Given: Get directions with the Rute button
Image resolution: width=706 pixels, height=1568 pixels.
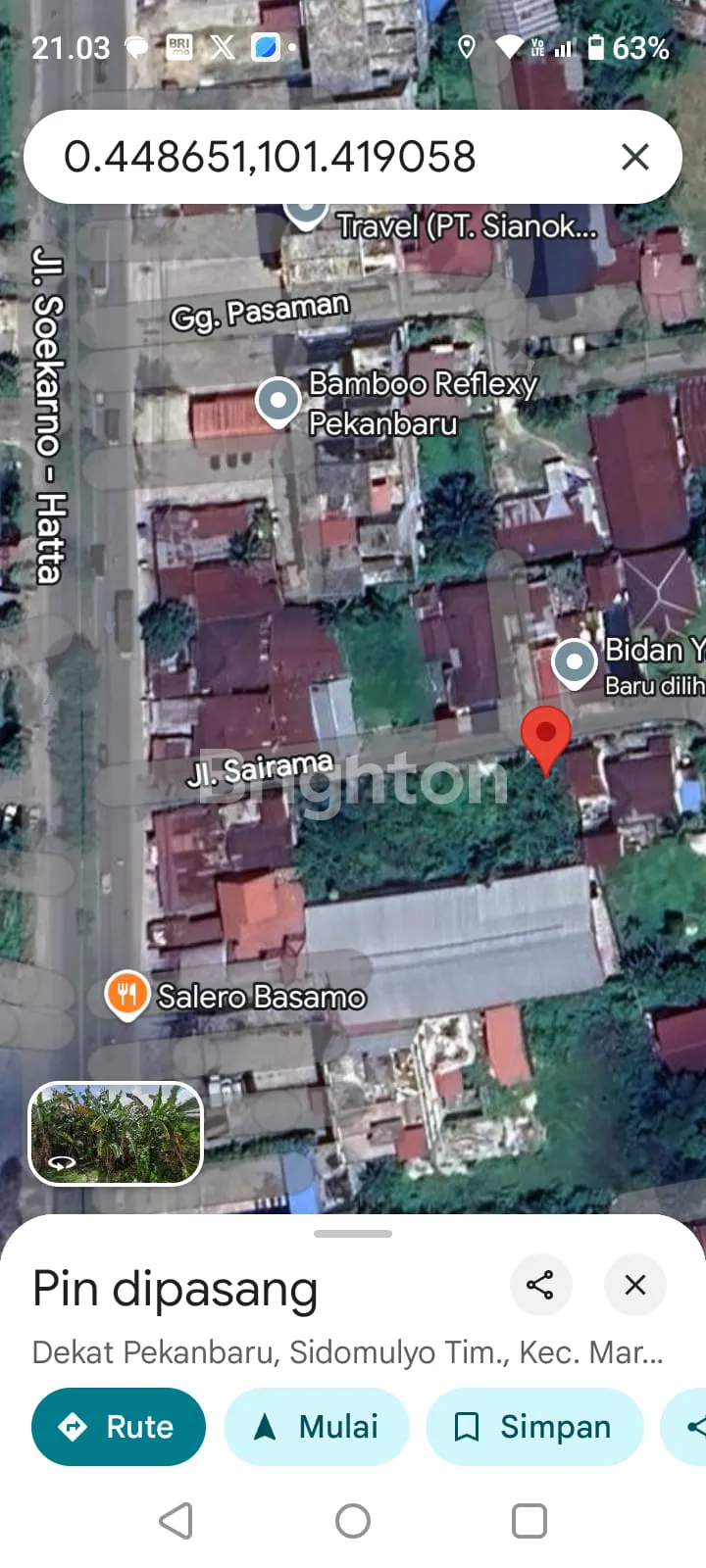Looking at the screenshot, I should tap(119, 1427).
